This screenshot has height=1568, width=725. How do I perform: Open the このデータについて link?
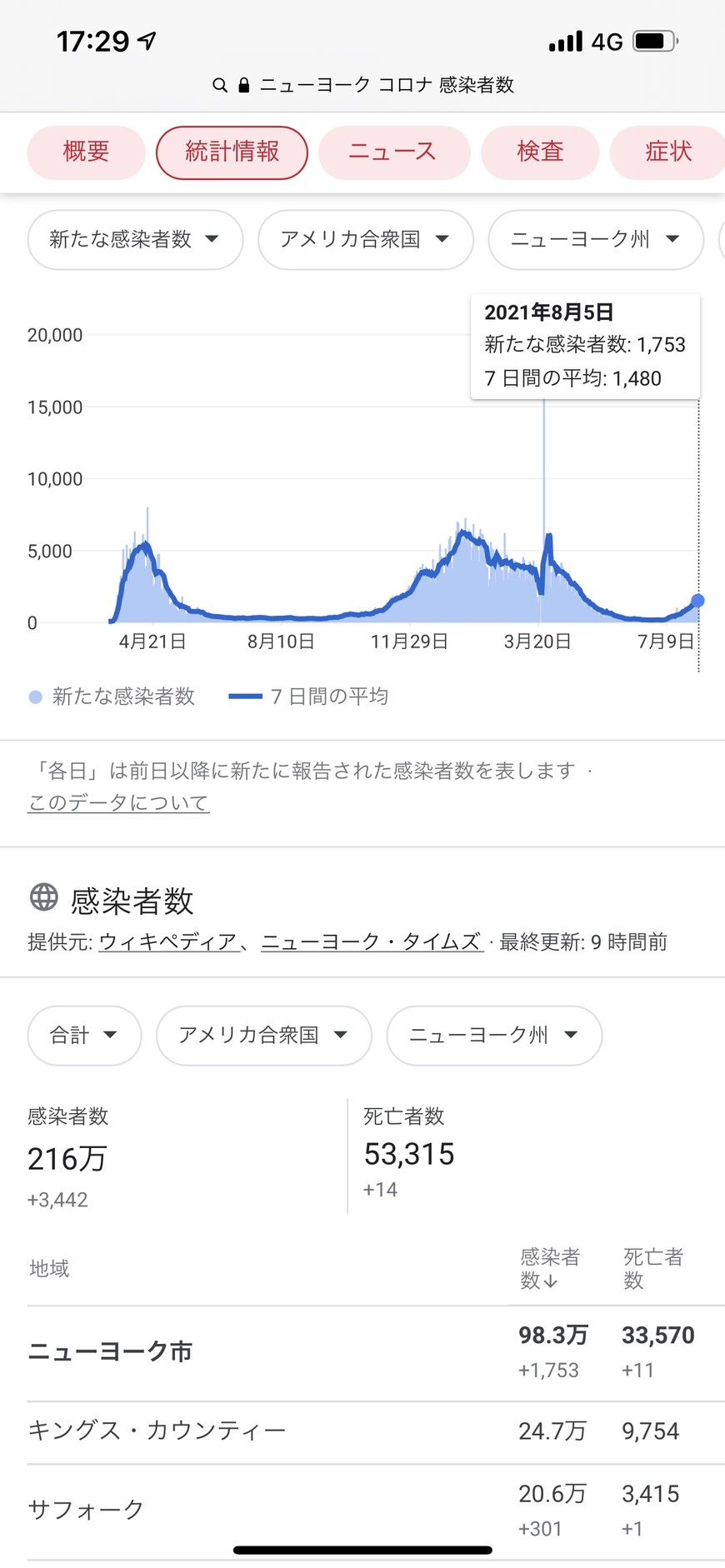click(x=118, y=802)
